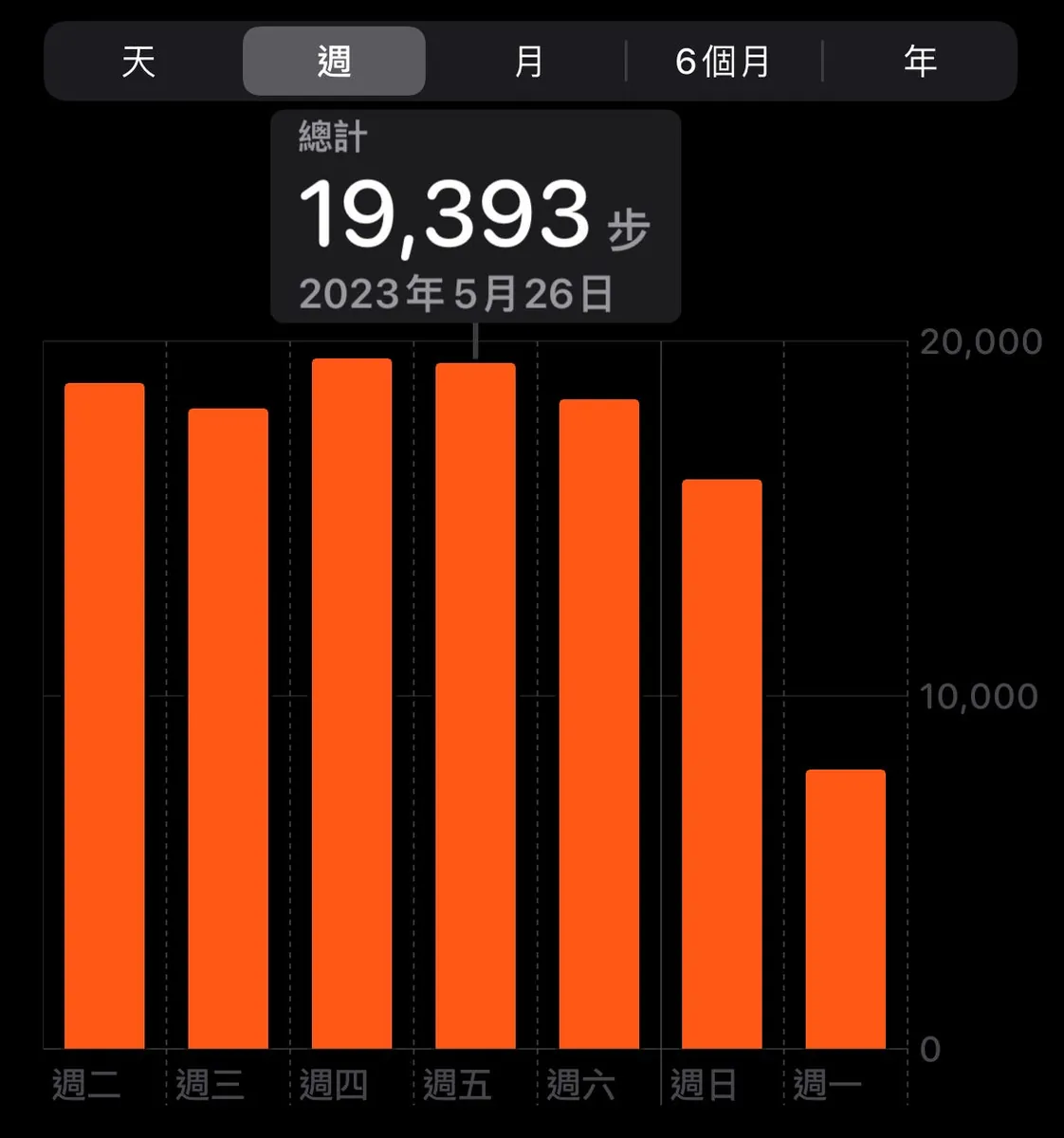
Task: Show steps for the 週四 bar
Action: point(352,704)
